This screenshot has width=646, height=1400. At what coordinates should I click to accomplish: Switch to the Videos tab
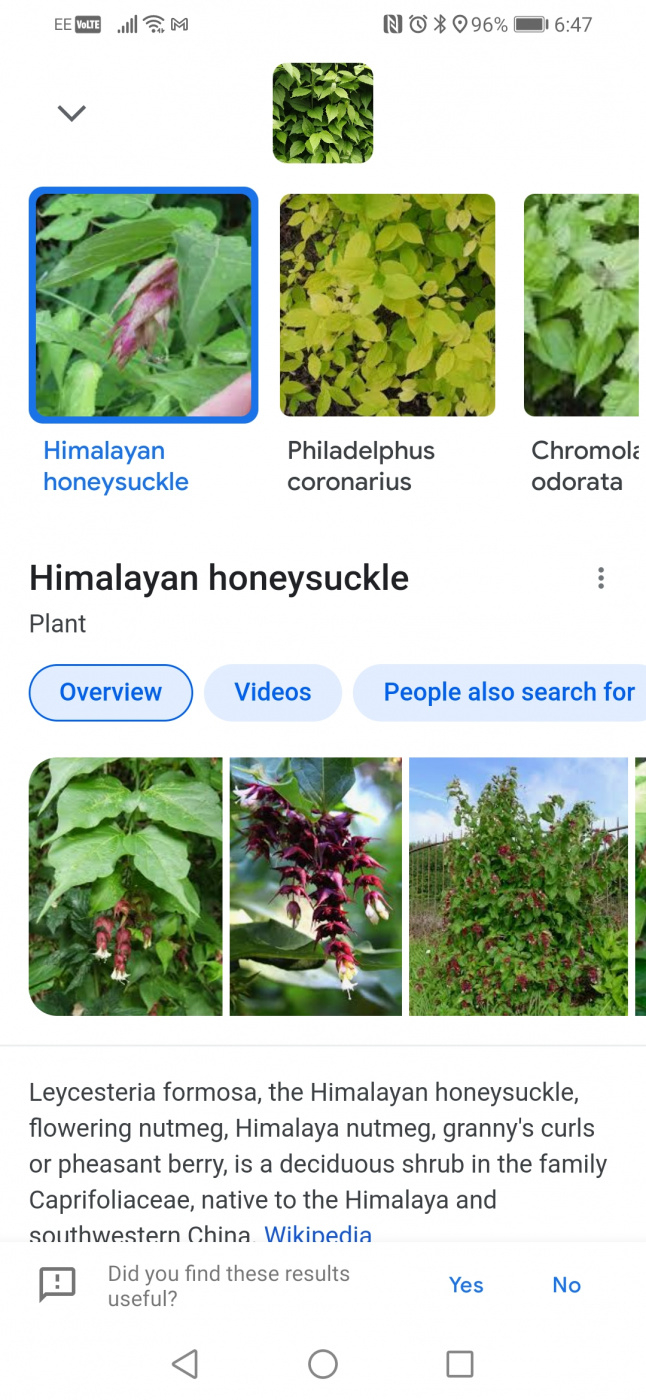[x=273, y=692]
